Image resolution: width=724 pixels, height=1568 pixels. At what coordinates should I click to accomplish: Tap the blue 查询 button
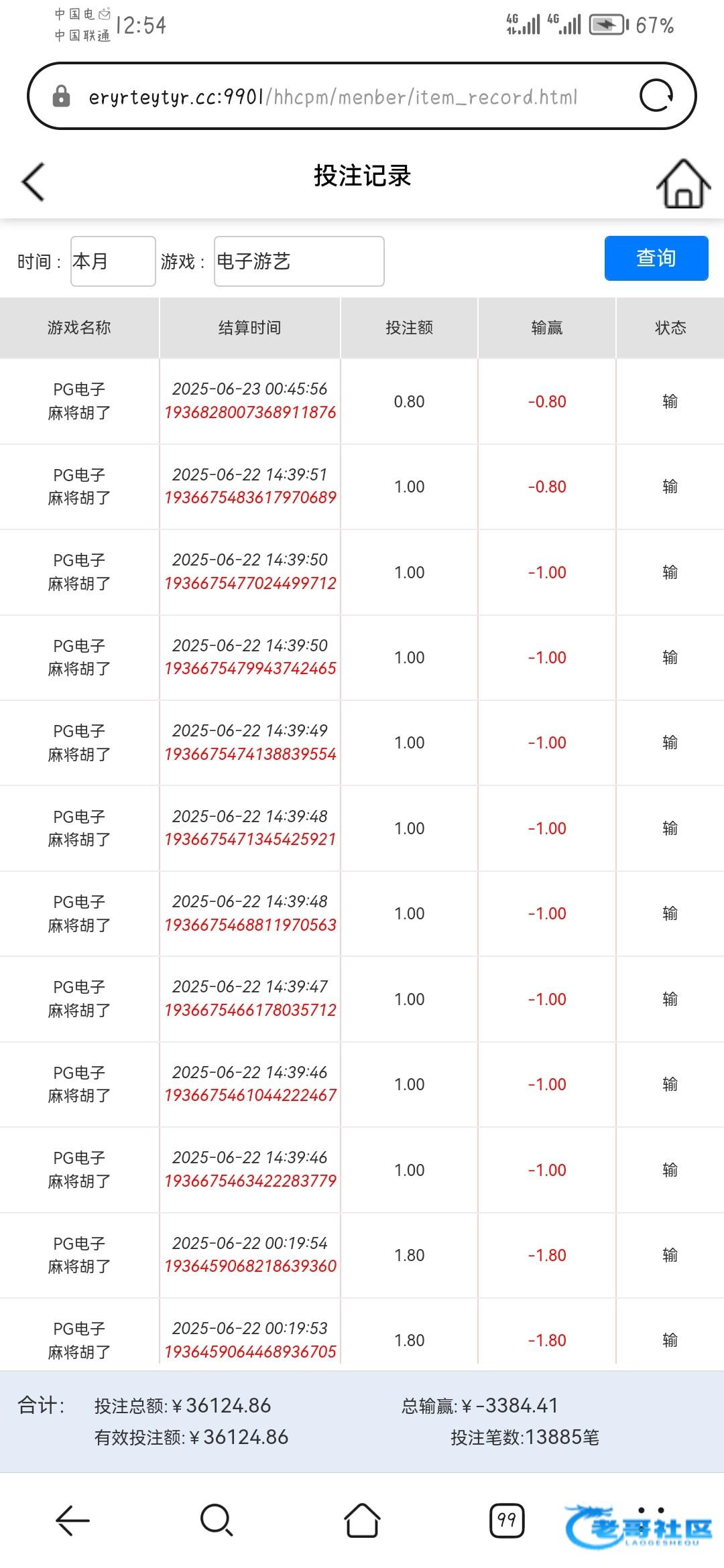click(x=656, y=258)
